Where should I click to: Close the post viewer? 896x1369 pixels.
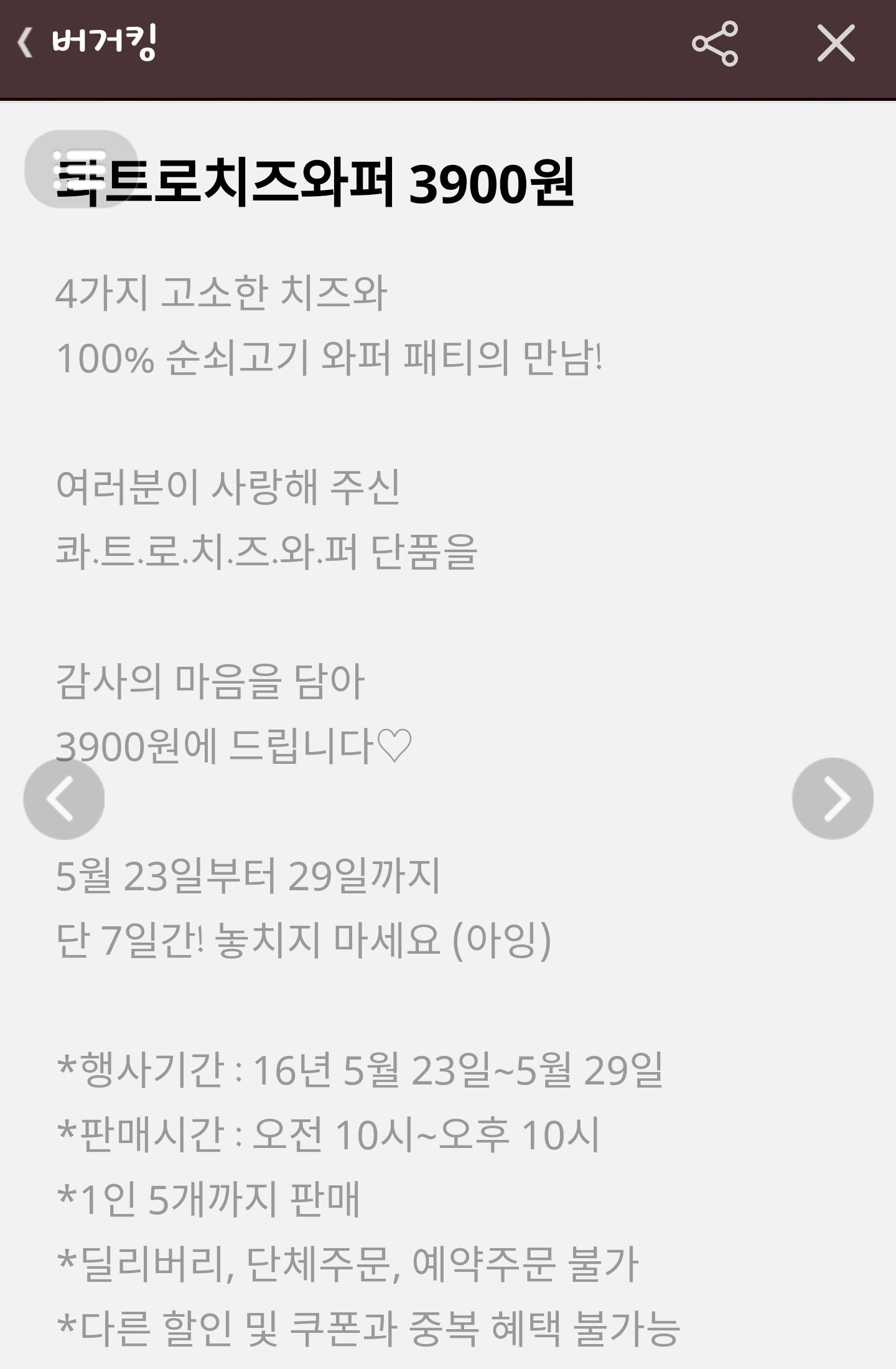tap(836, 44)
